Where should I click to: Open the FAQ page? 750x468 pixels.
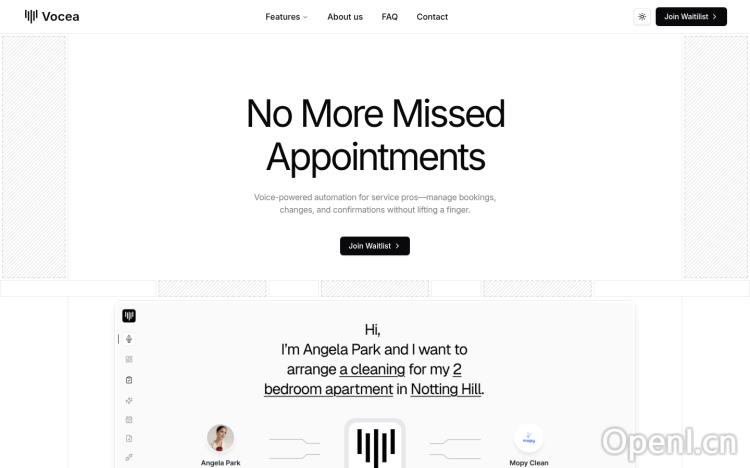[x=389, y=17]
